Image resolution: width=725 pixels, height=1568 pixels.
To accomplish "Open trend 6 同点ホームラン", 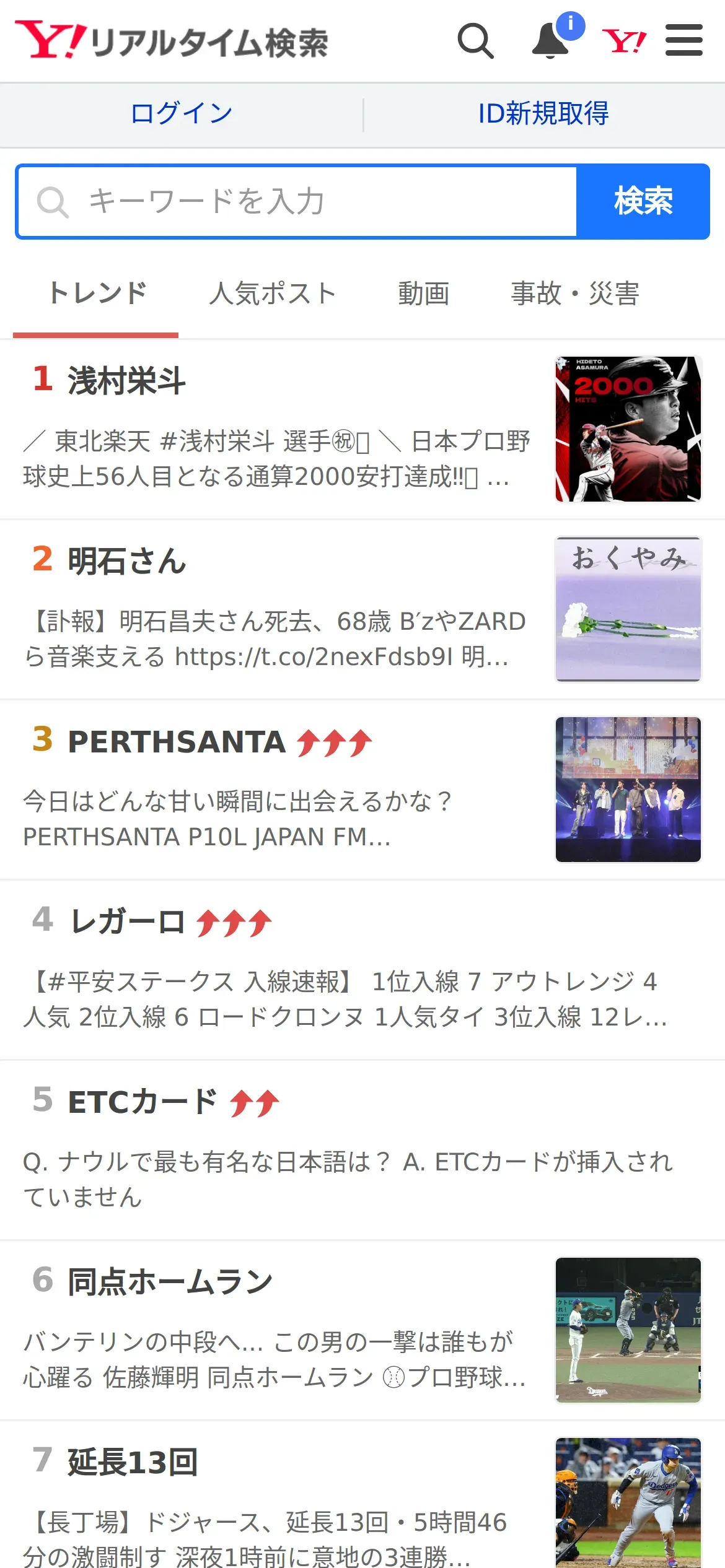I will pos(362,1331).
